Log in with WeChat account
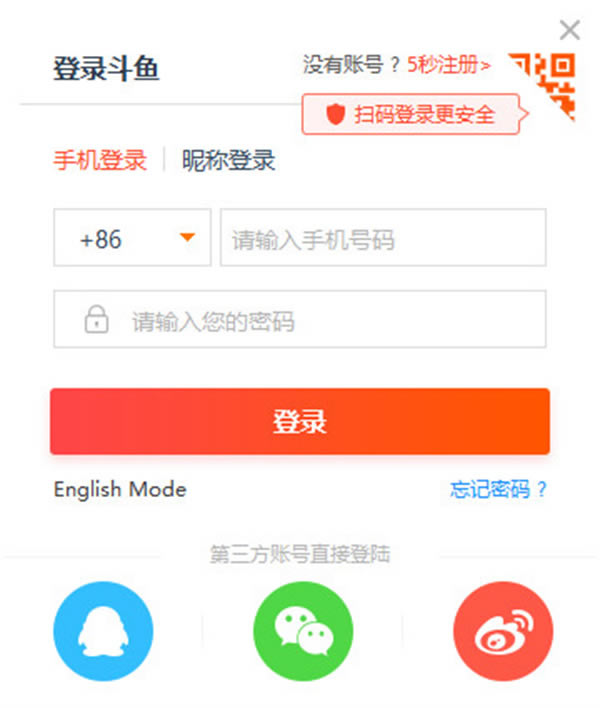600x708 pixels. coord(302,632)
